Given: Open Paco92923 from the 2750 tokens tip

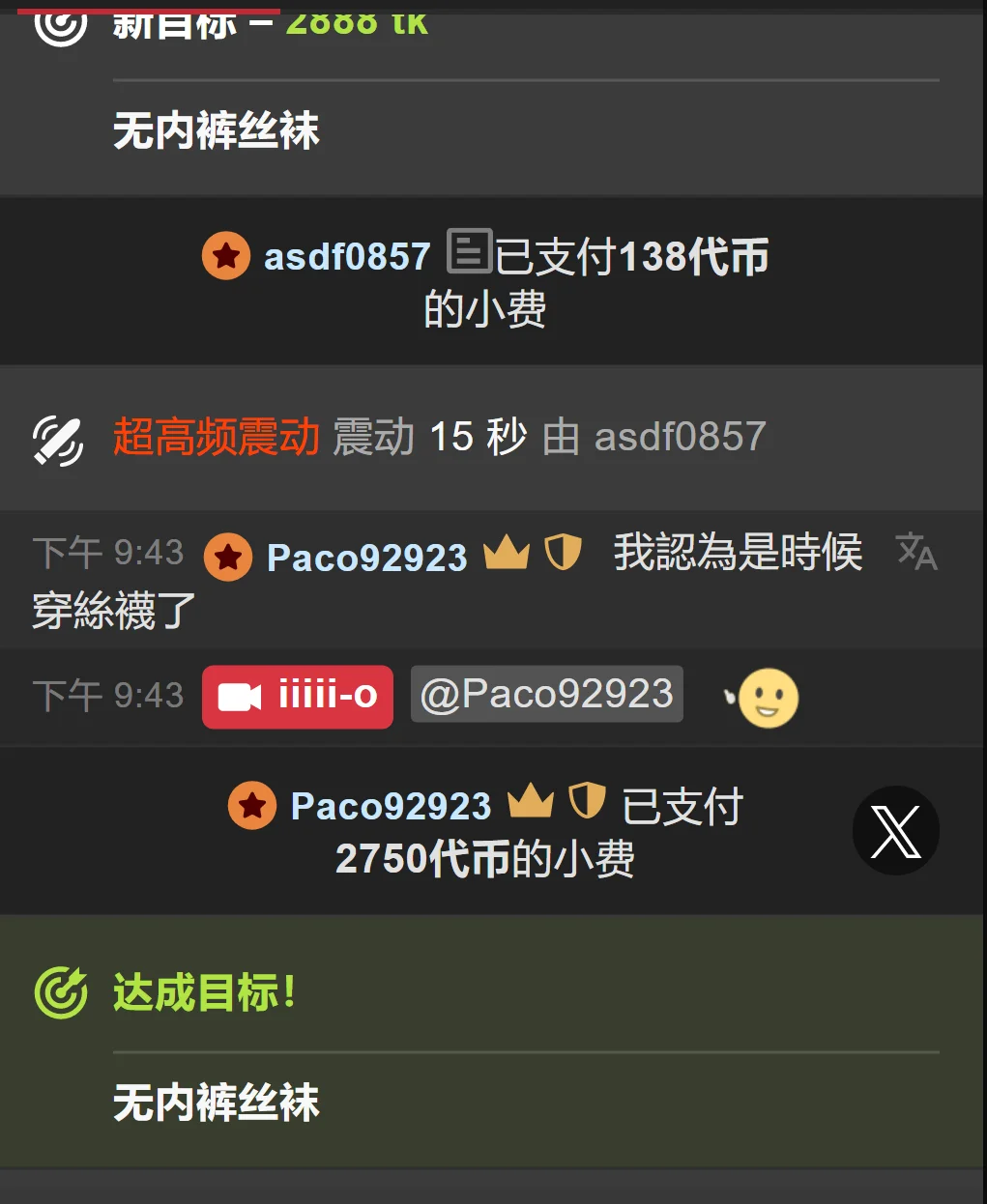Looking at the screenshot, I should pyautogui.click(x=391, y=806).
